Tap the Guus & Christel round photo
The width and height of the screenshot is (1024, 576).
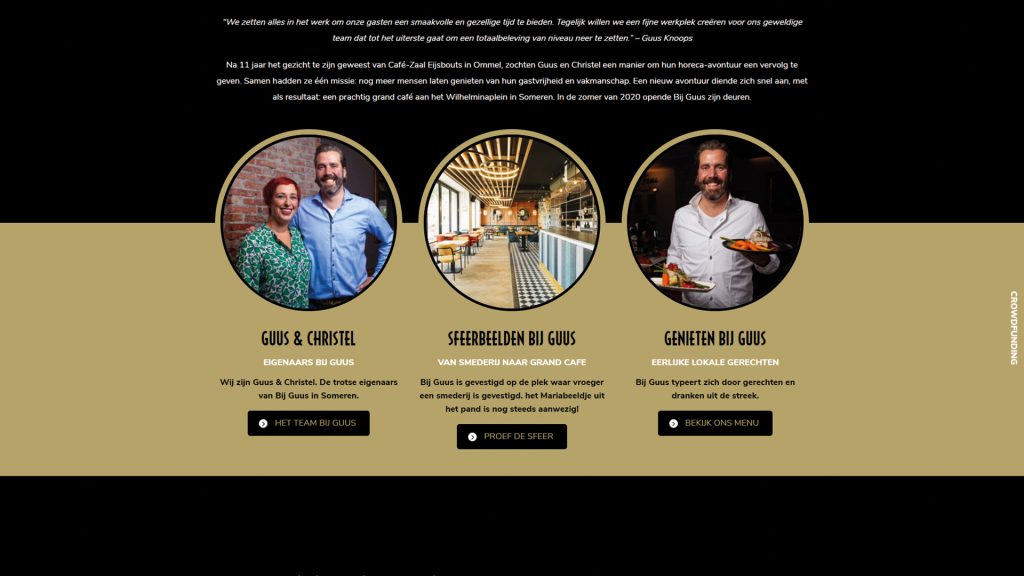(x=308, y=222)
